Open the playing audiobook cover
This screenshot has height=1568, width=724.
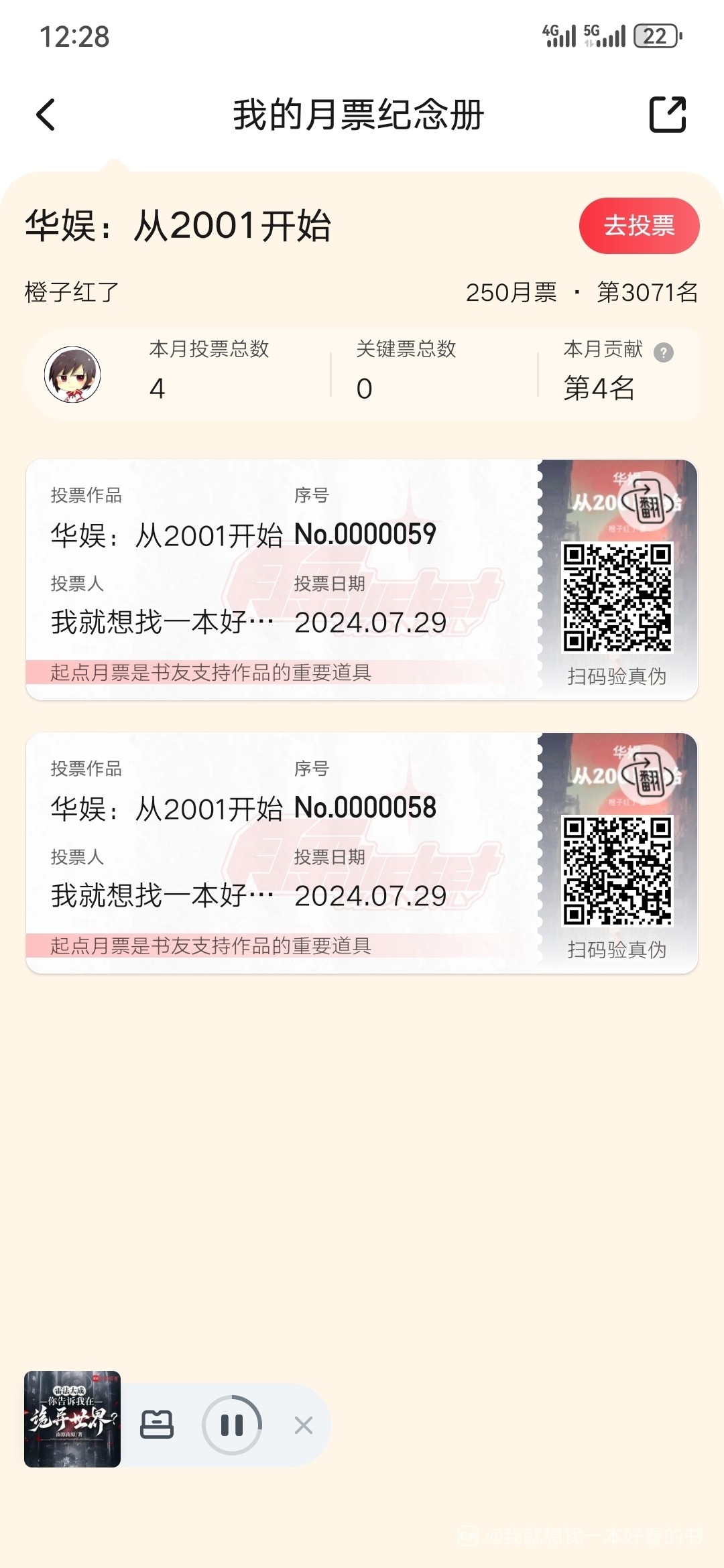[x=72, y=1419]
